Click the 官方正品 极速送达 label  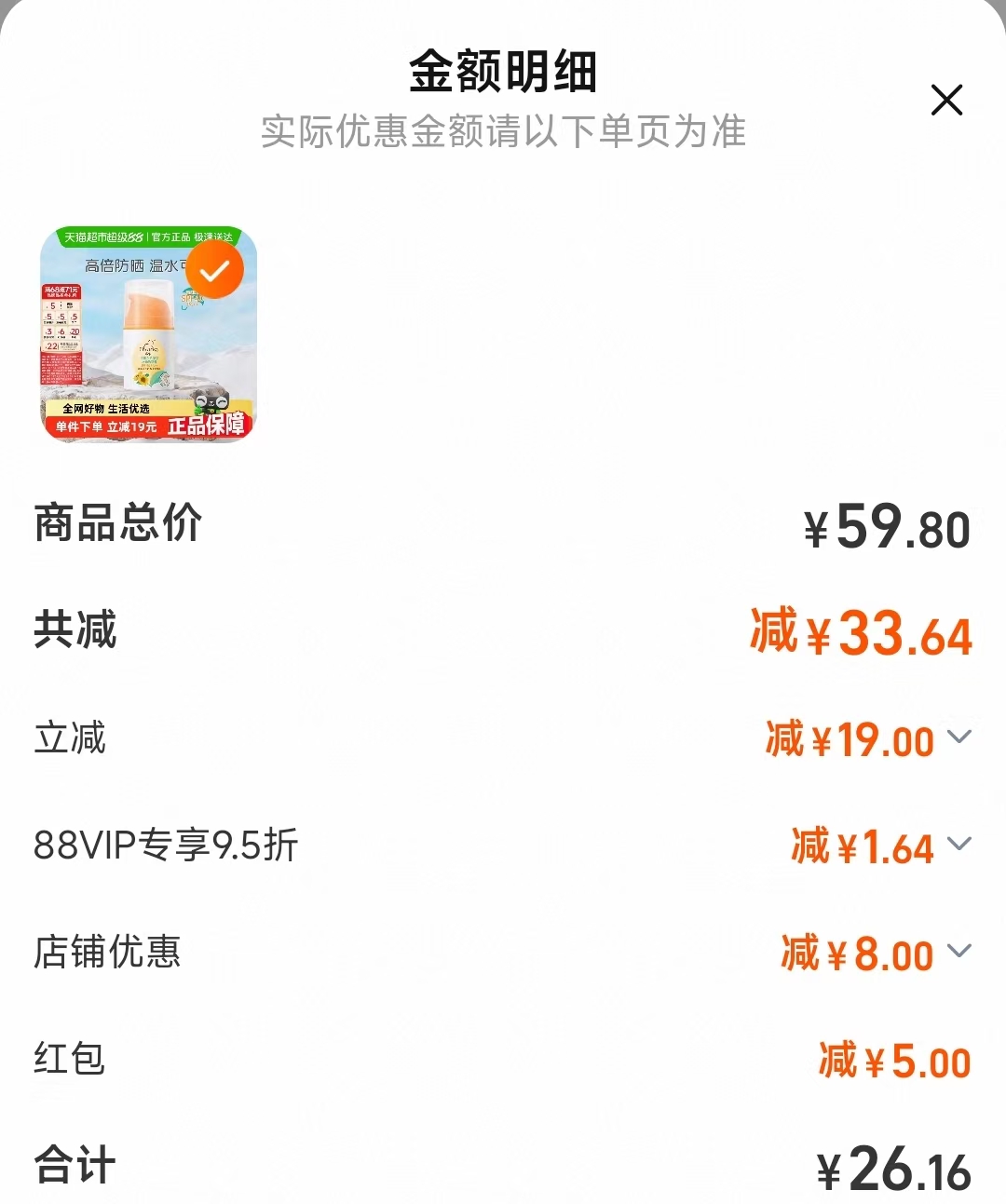coord(192,237)
